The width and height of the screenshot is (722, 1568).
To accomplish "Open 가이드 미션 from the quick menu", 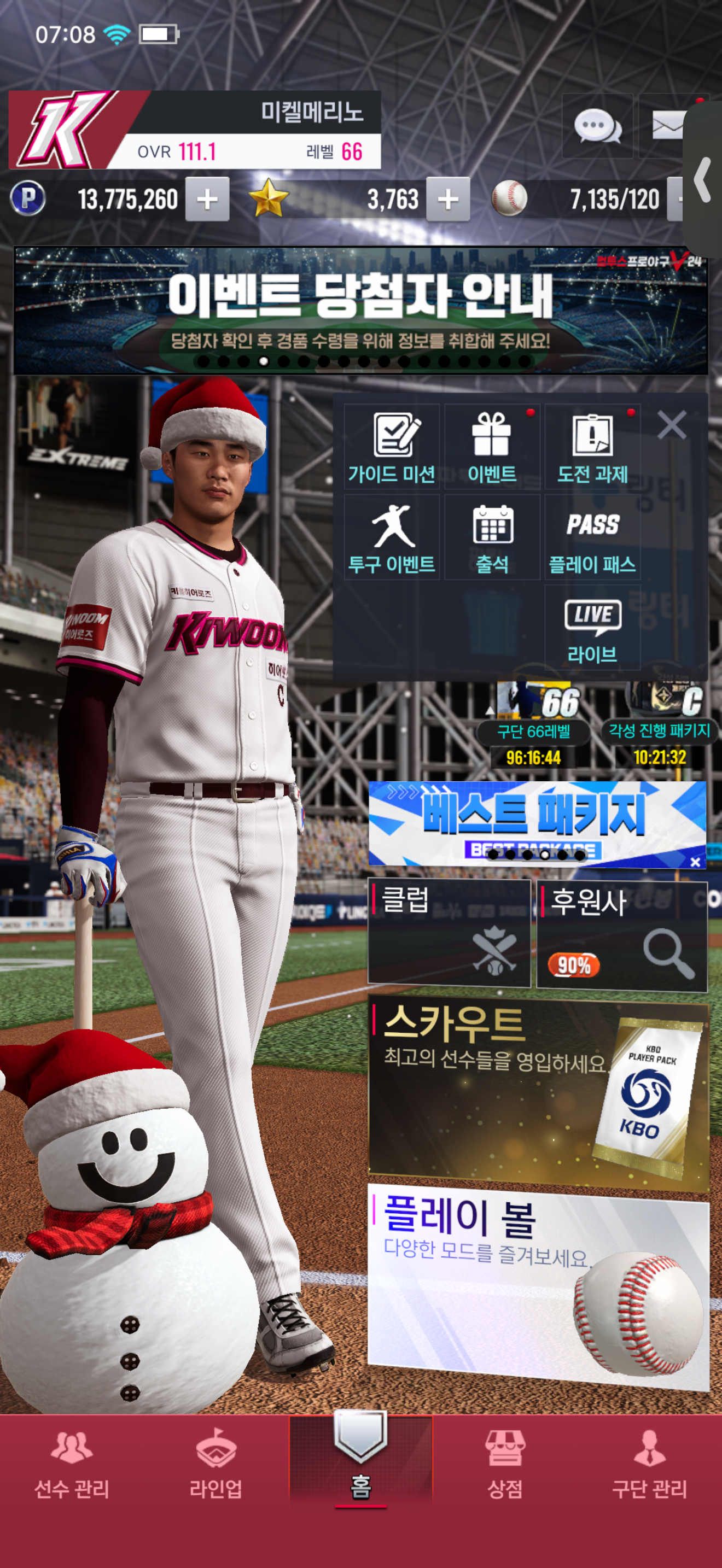I will coord(392,447).
